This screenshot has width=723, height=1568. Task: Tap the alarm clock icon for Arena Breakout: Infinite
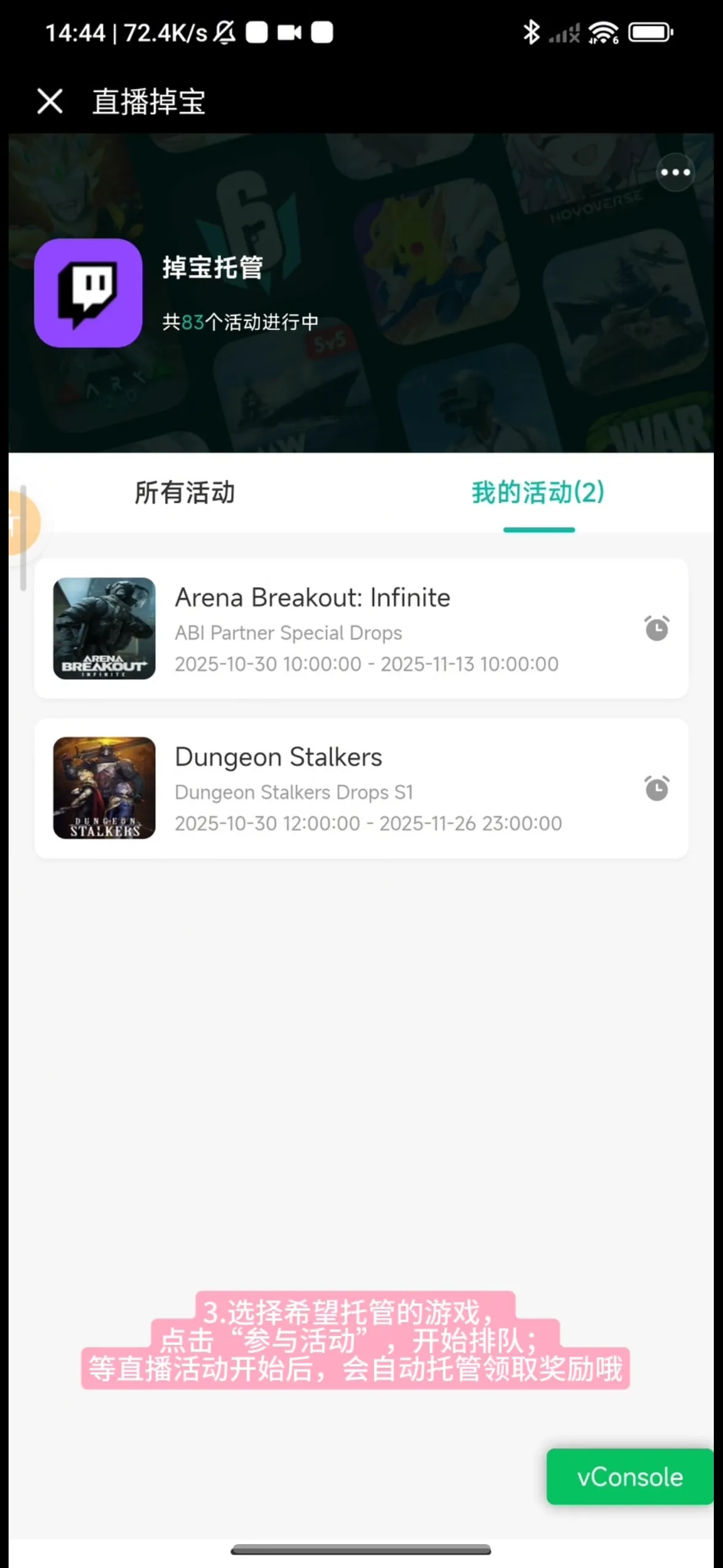pyautogui.click(x=656, y=628)
